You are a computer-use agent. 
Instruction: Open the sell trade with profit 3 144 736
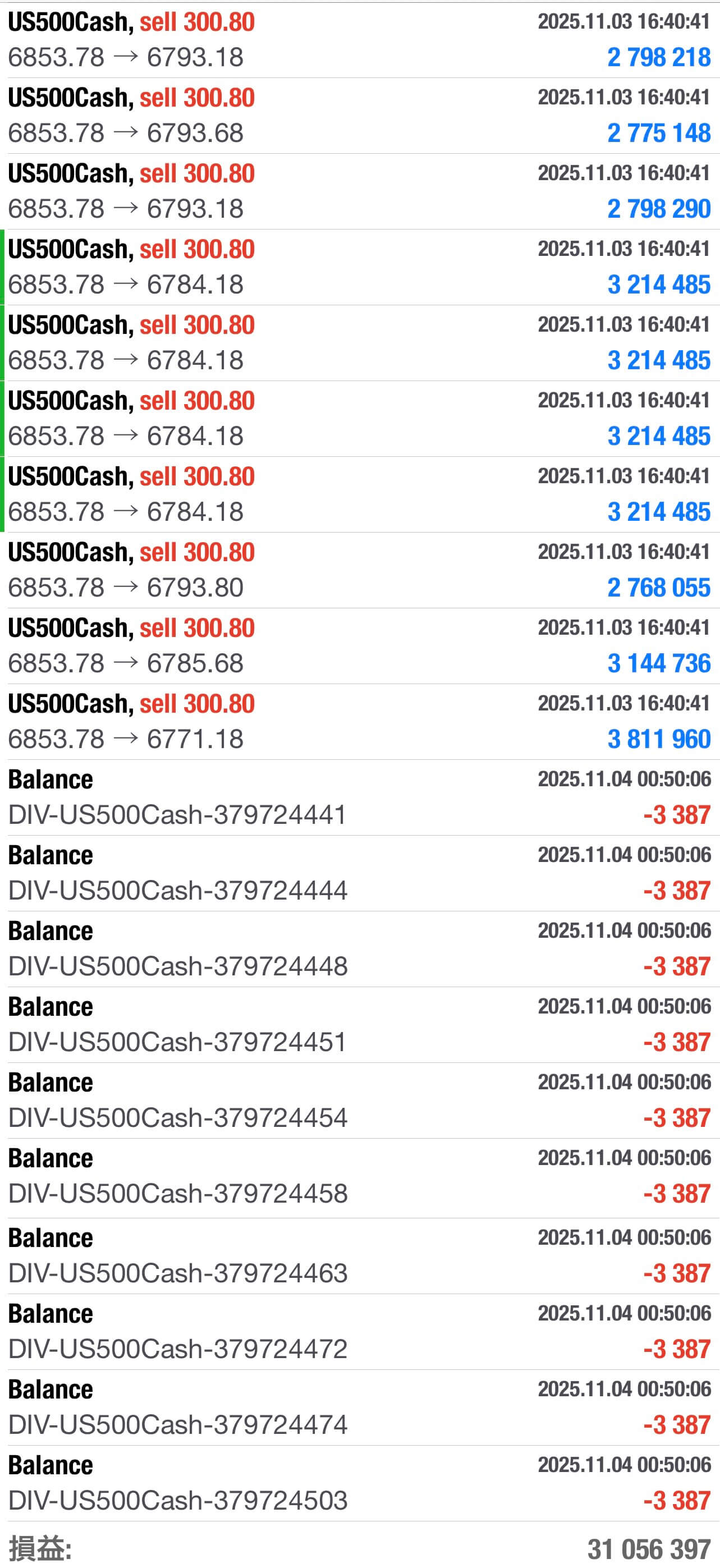[x=359, y=646]
